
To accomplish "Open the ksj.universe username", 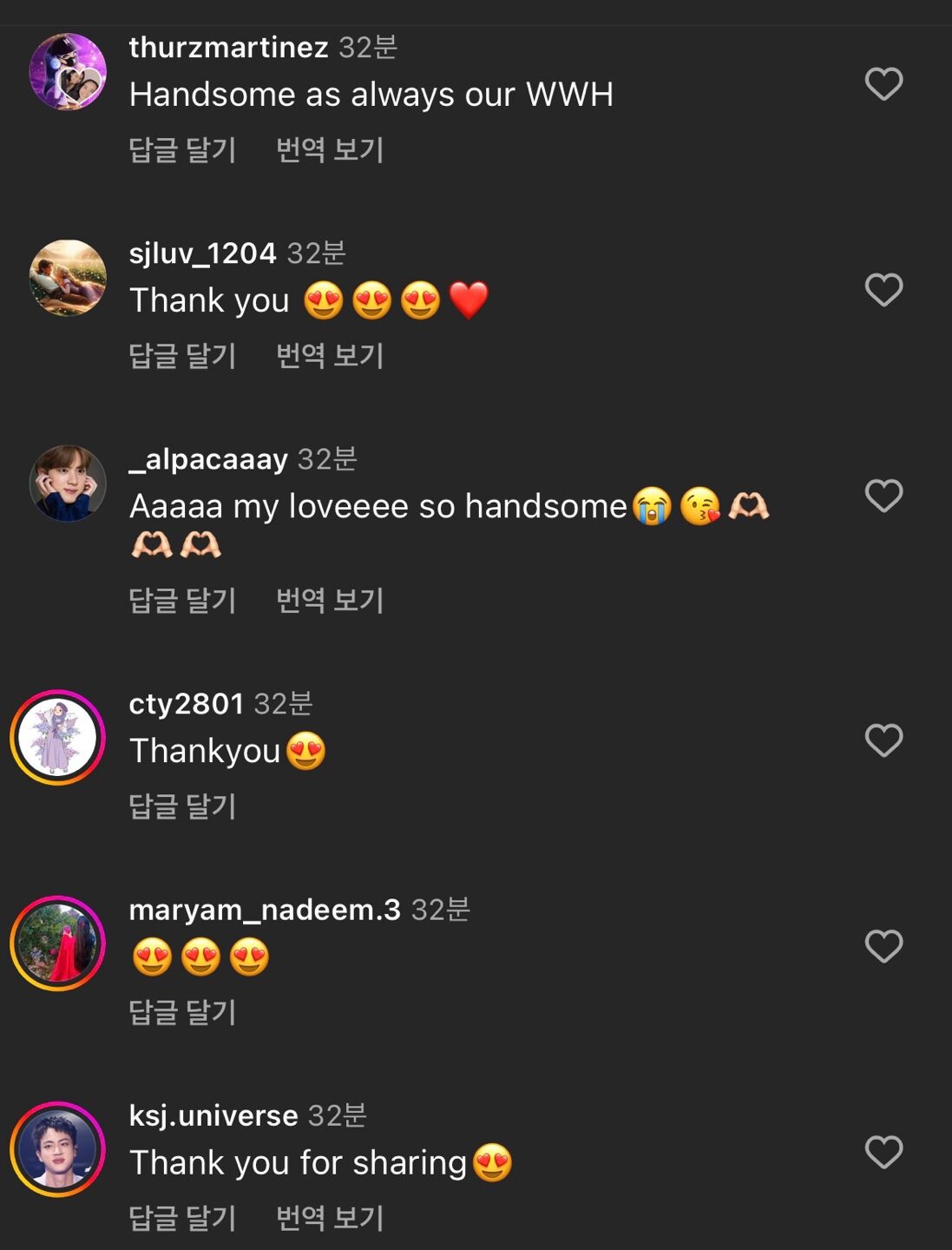I will pyautogui.click(x=213, y=1115).
